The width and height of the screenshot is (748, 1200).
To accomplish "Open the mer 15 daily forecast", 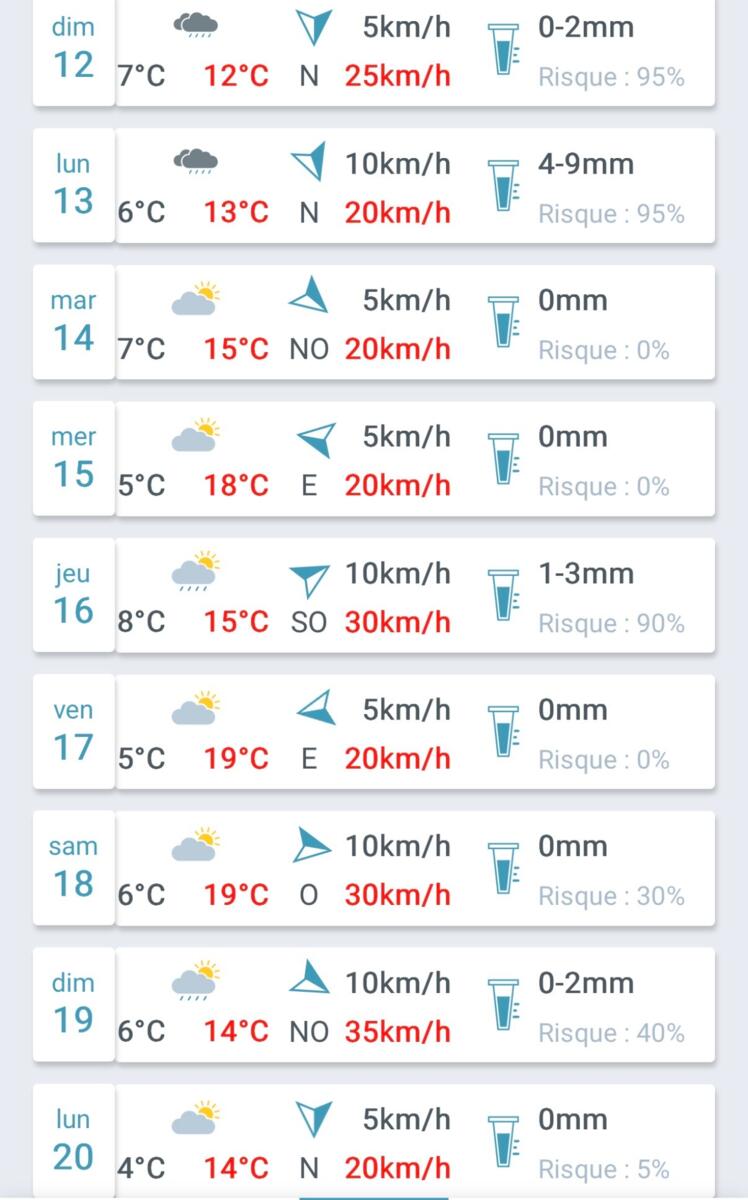I will click(374, 460).
